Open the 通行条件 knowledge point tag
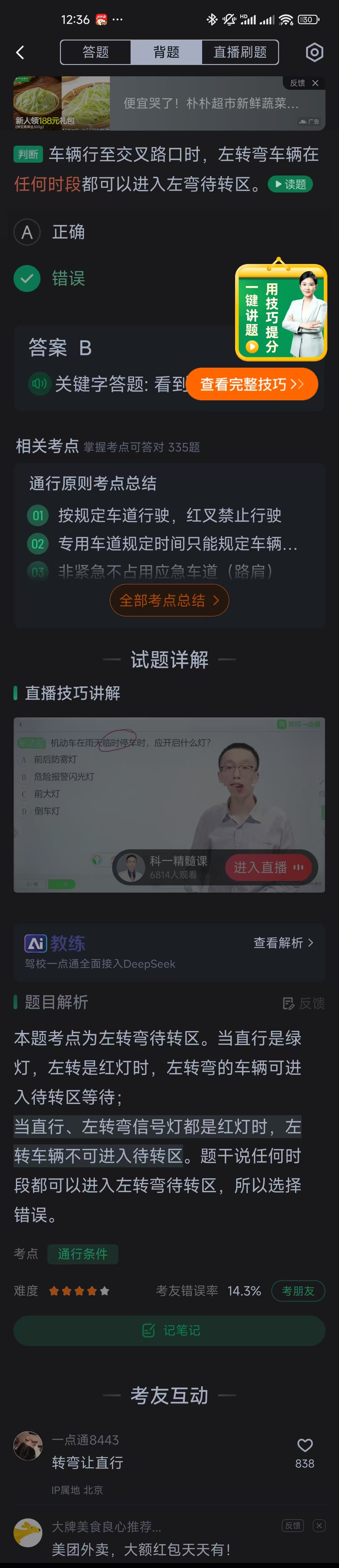Image resolution: width=339 pixels, height=1568 pixels. 82,1254
